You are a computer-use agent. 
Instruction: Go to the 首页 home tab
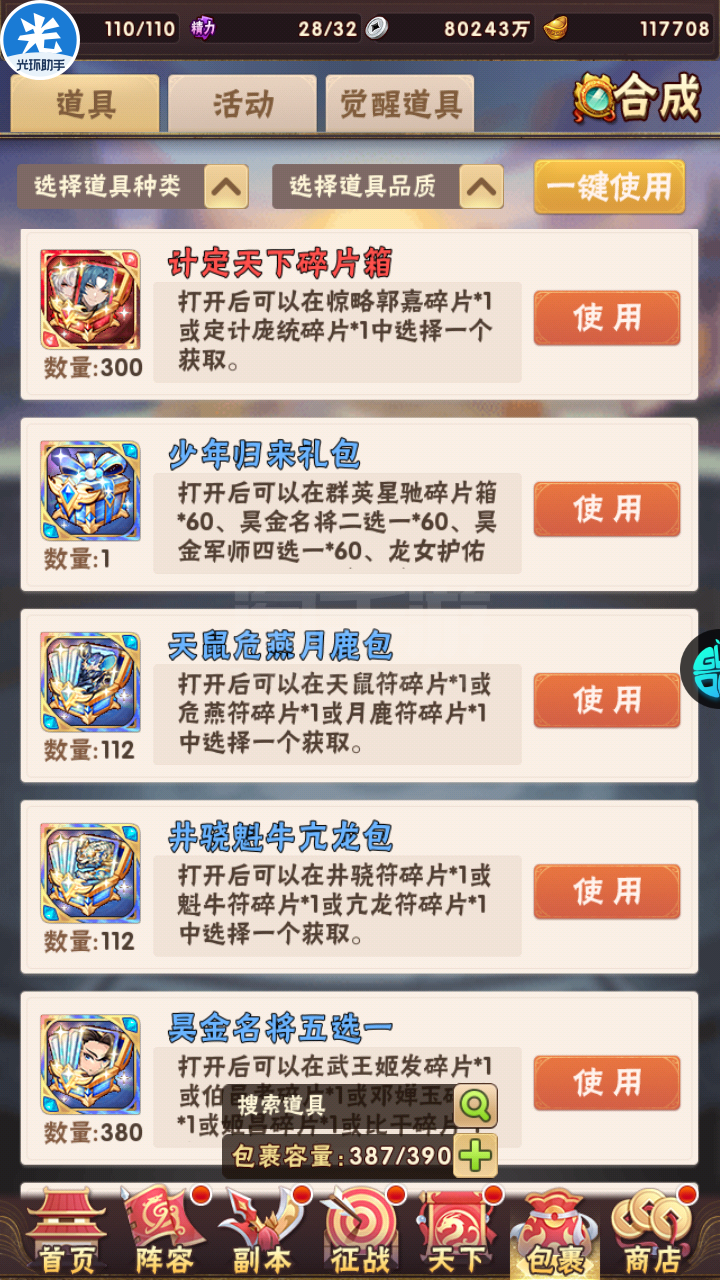pyautogui.click(x=65, y=1232)
